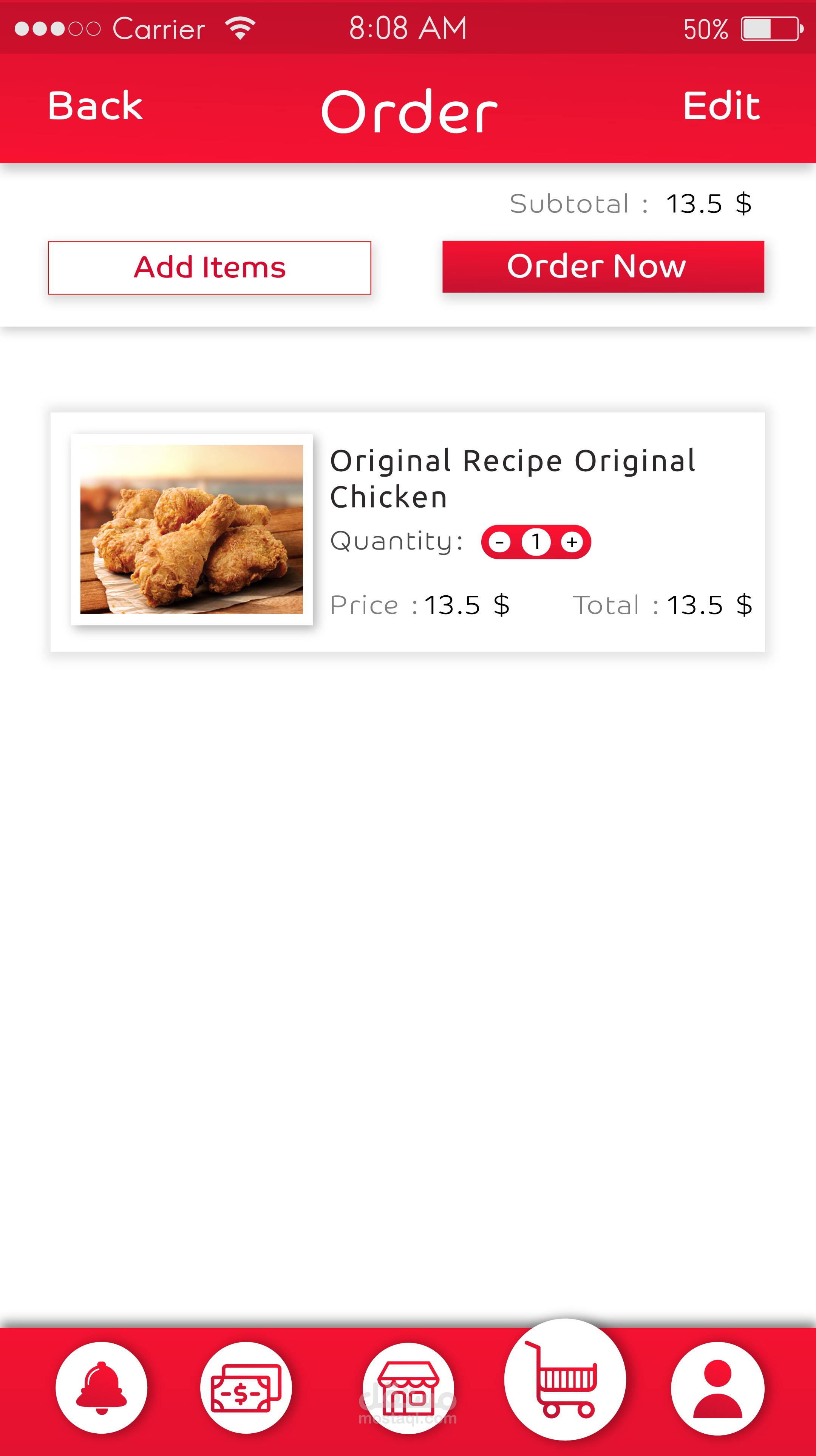Decrease the chicken quantity with minus
The height and width of the screenshot is (1456, 816).
click(499, 542)
